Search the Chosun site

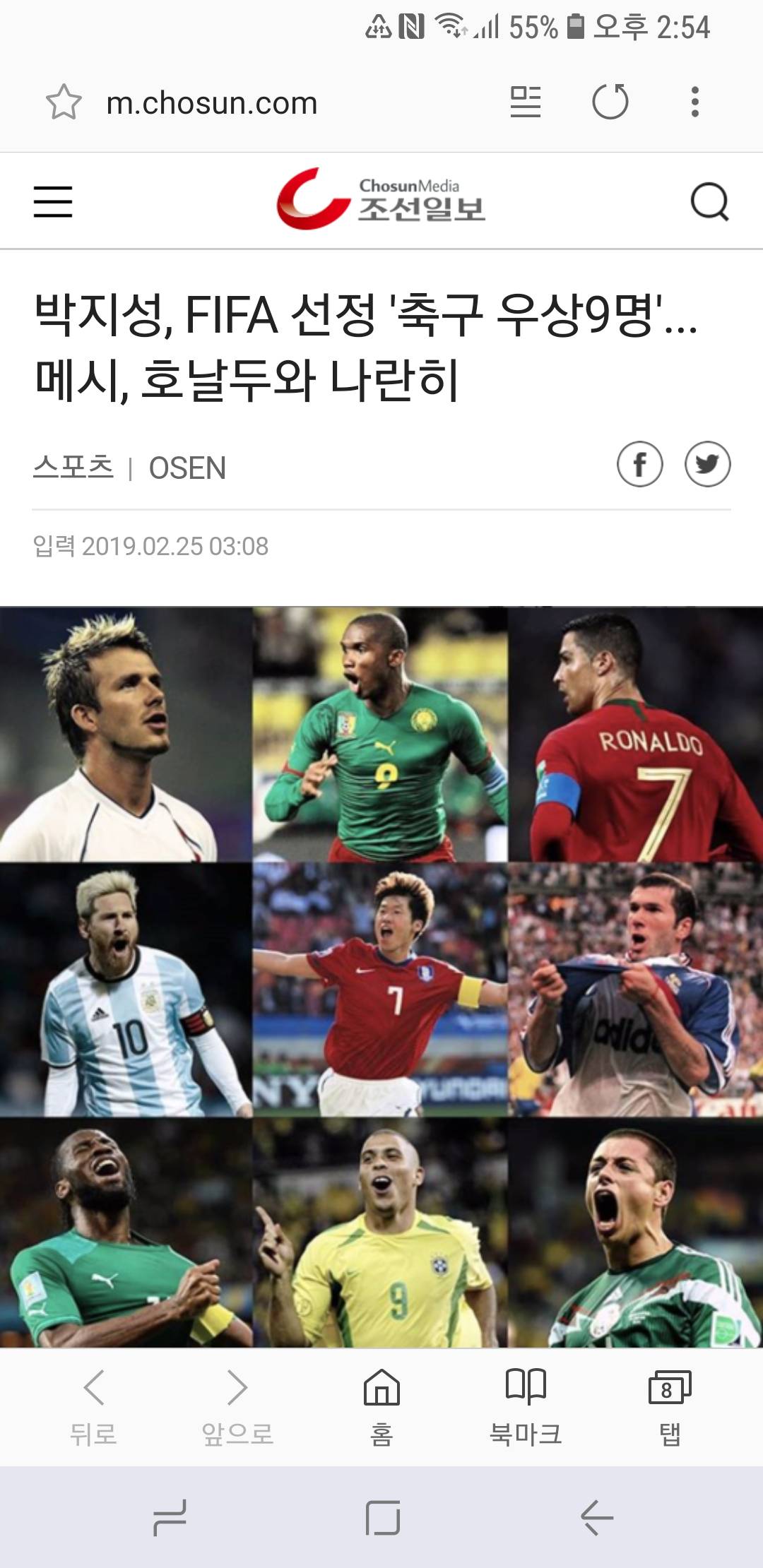pos(709,202)
